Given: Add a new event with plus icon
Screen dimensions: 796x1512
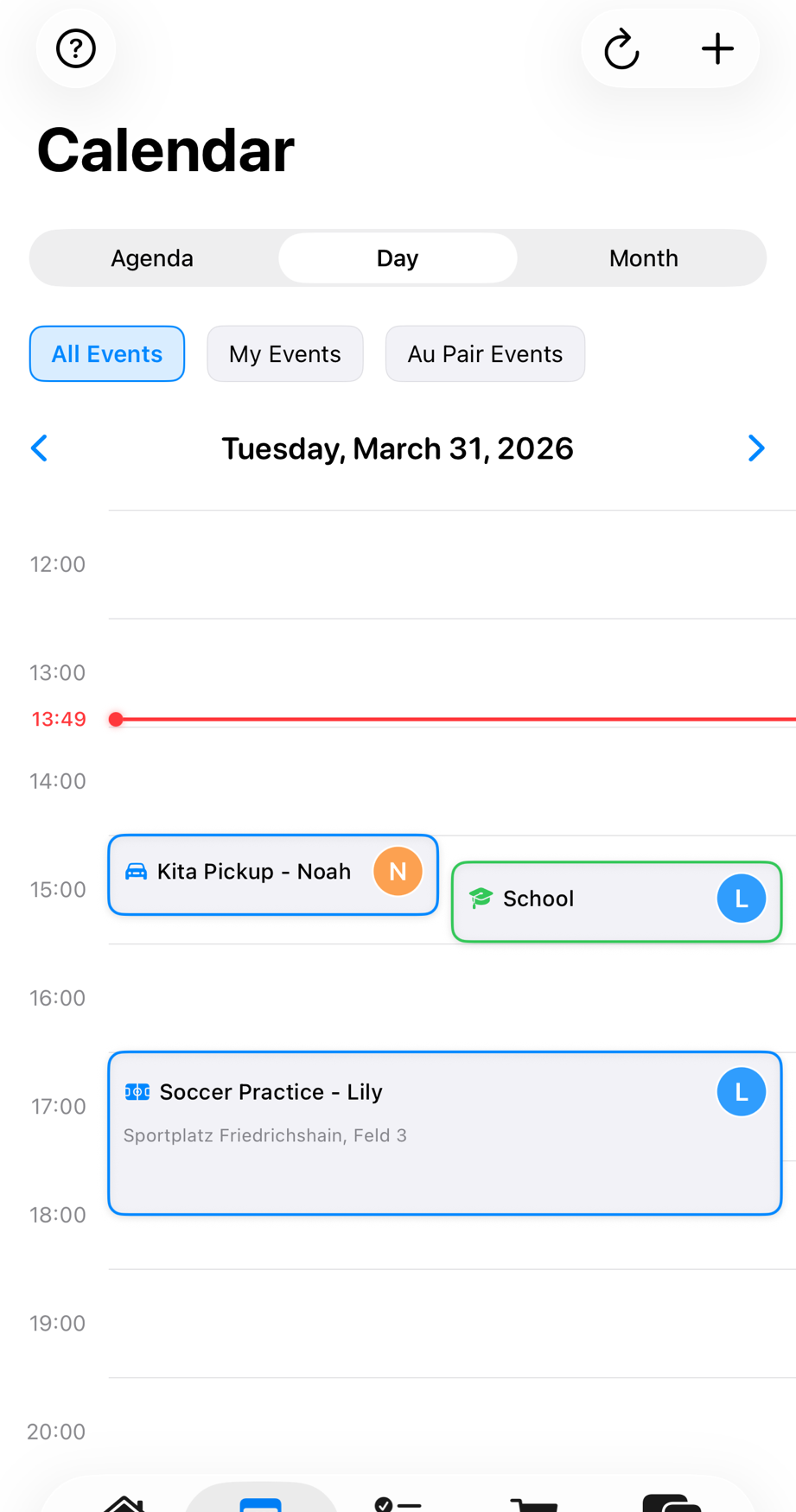Looking at the screenshot, I should [717, 48].
